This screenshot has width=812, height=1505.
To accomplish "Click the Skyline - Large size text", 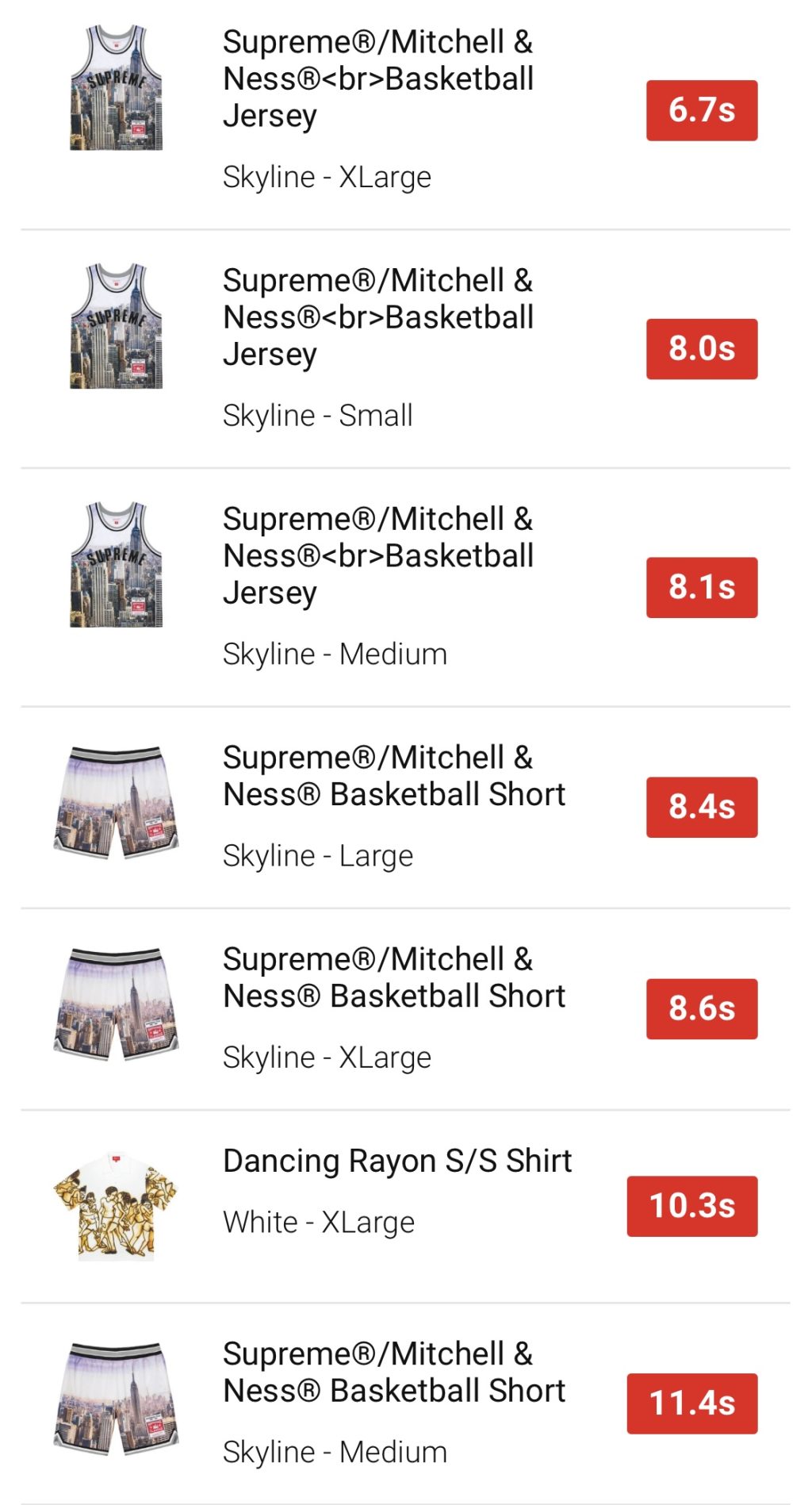I will tap(318, 855).
